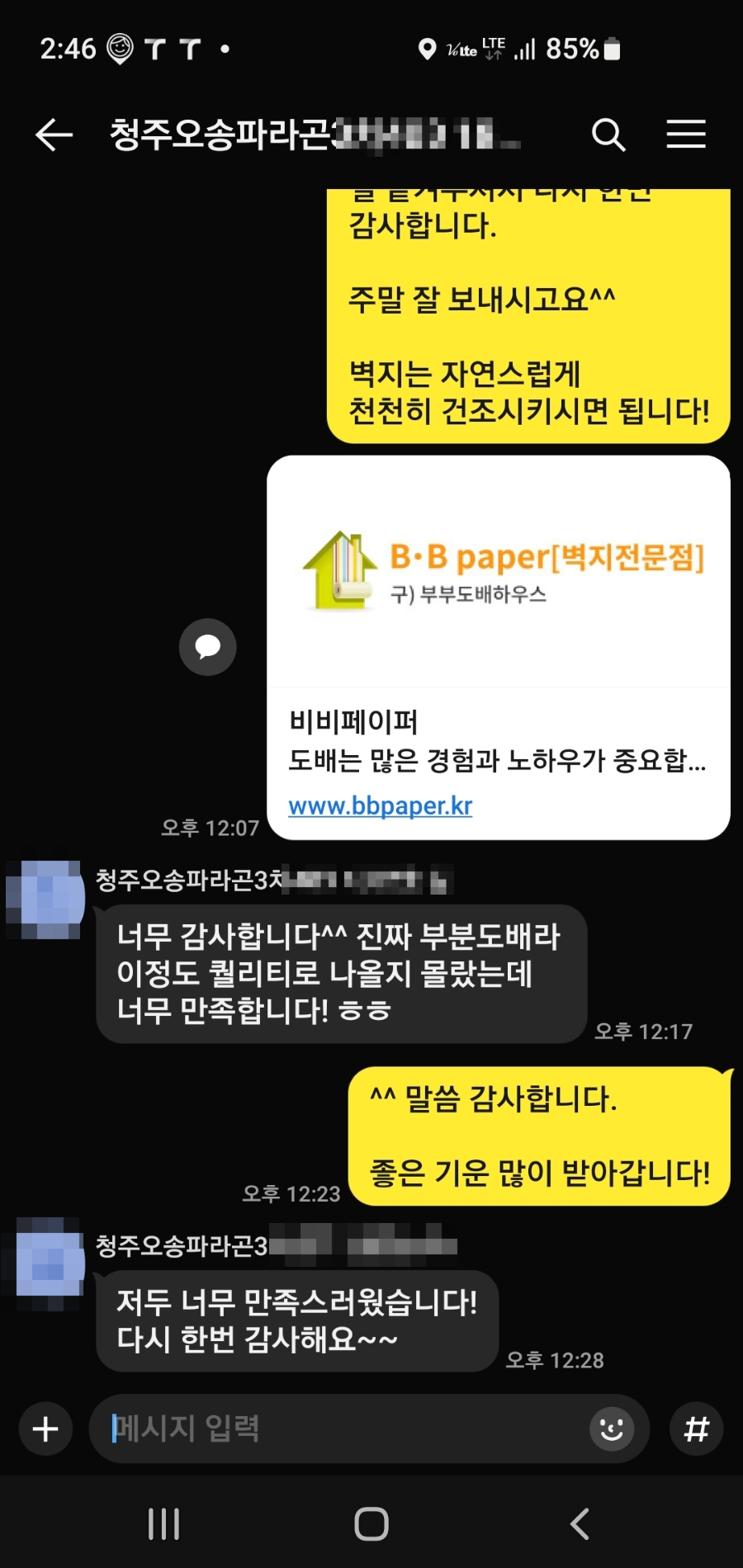This screenshot has width=743, height=1568.
Task: Open the profile picture of the 오후 12:17 sender
Action: coord(47,900)
